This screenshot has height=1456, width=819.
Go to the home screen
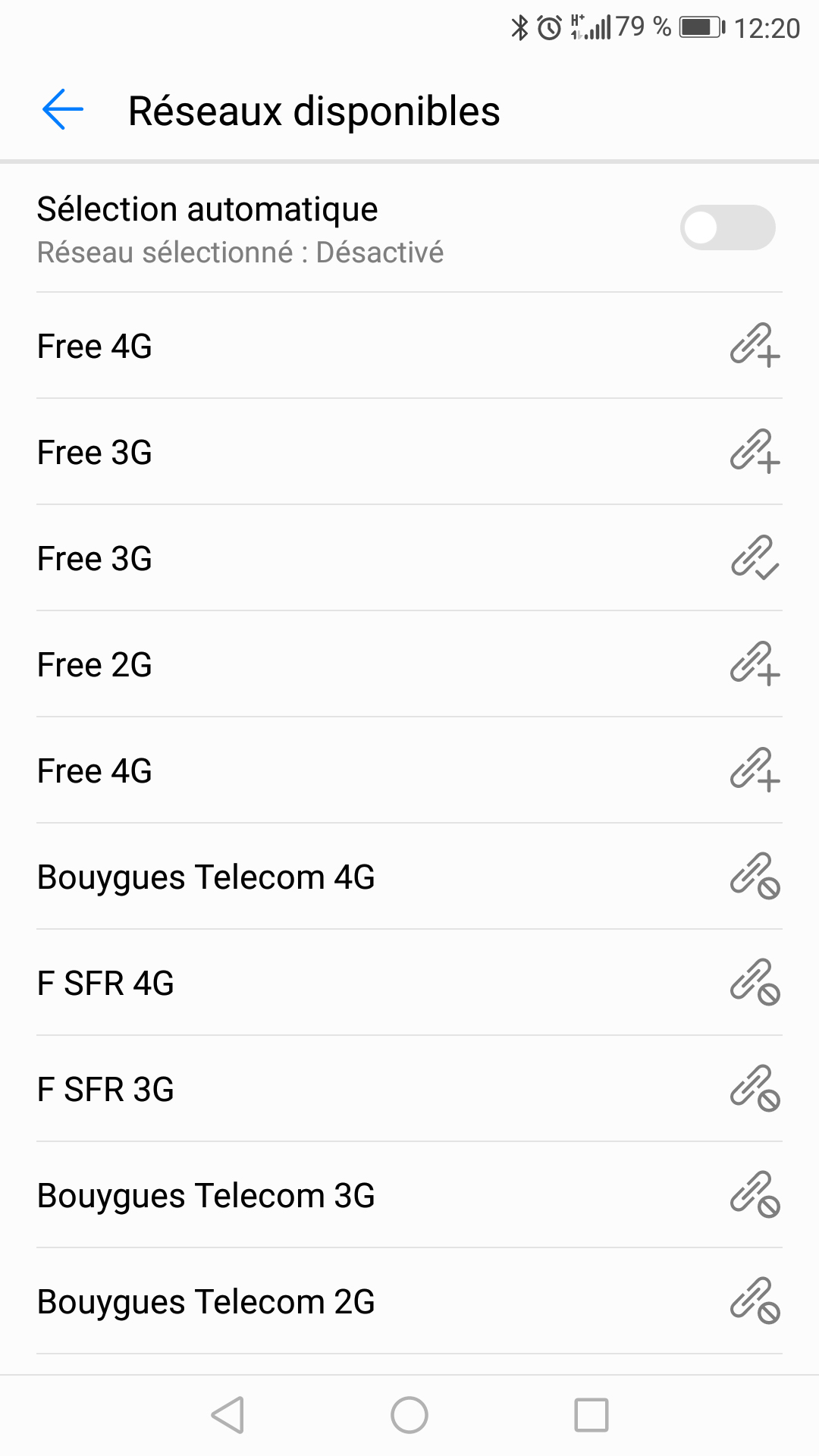409,1415
